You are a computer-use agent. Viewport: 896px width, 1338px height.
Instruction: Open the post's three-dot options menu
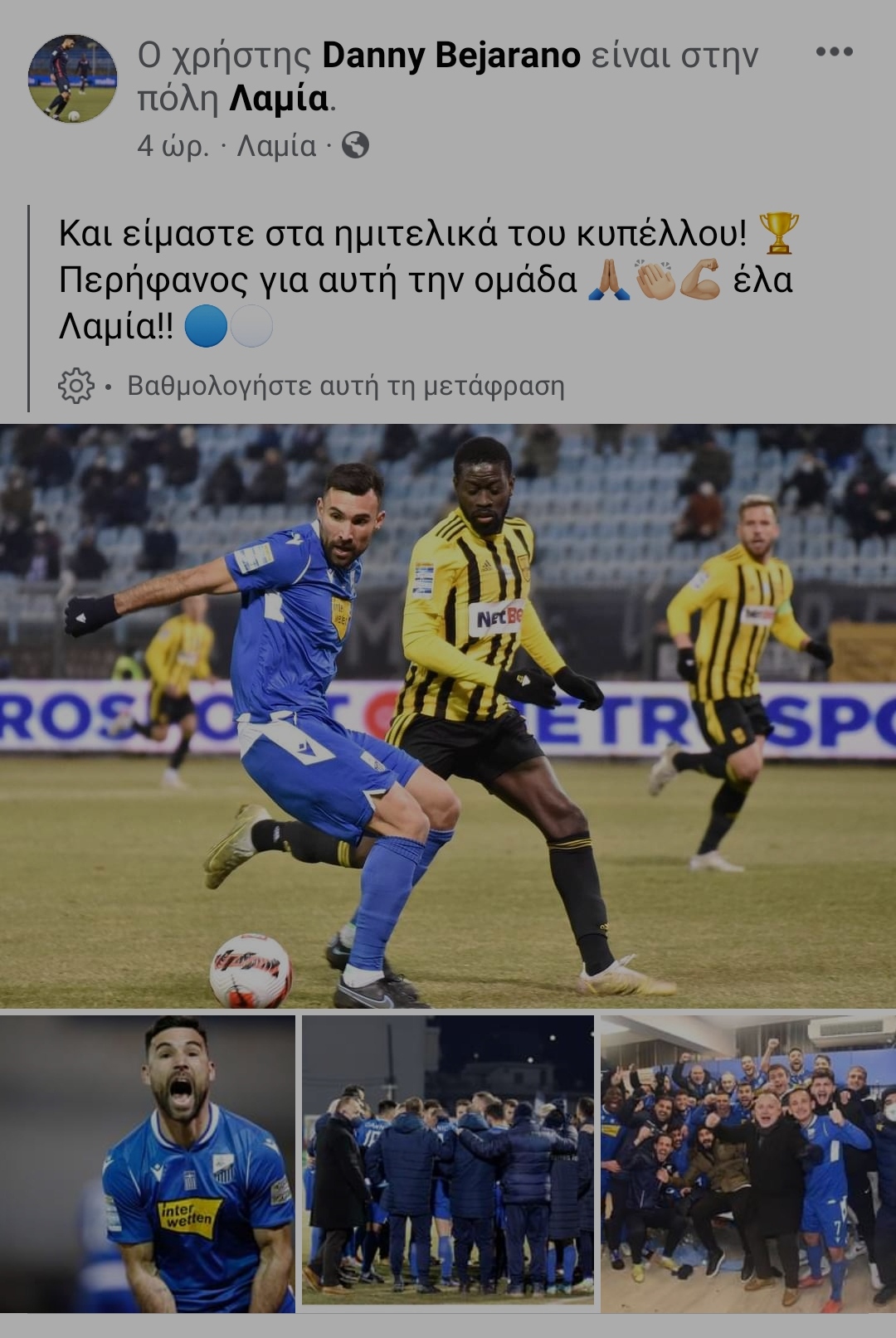pos(834,52)
